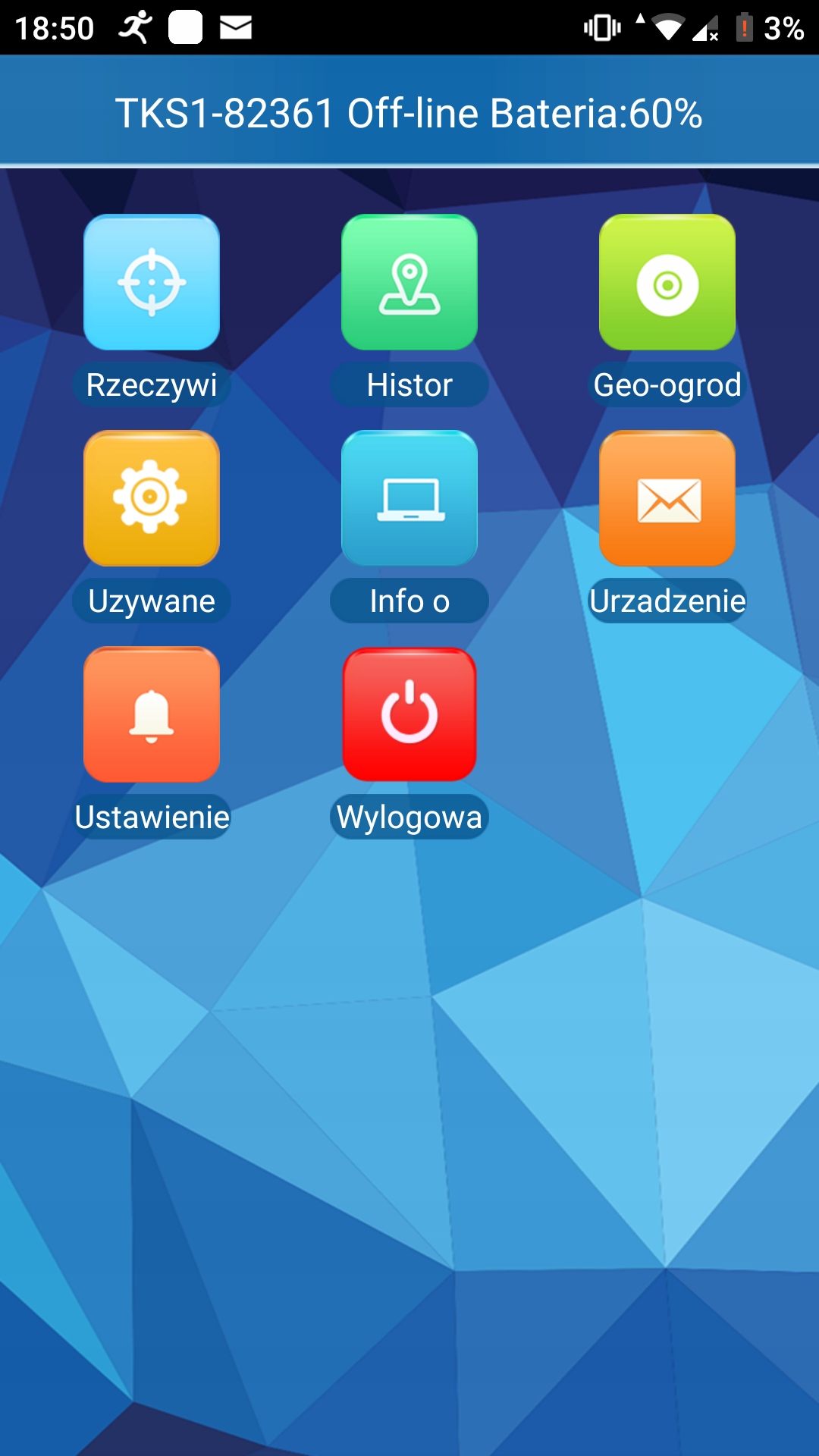This screenshot has height=1456, width=819.
Task: Open the Geo-ogrod geofence tile
Action: pyautogui.click(x=667, y=282)
